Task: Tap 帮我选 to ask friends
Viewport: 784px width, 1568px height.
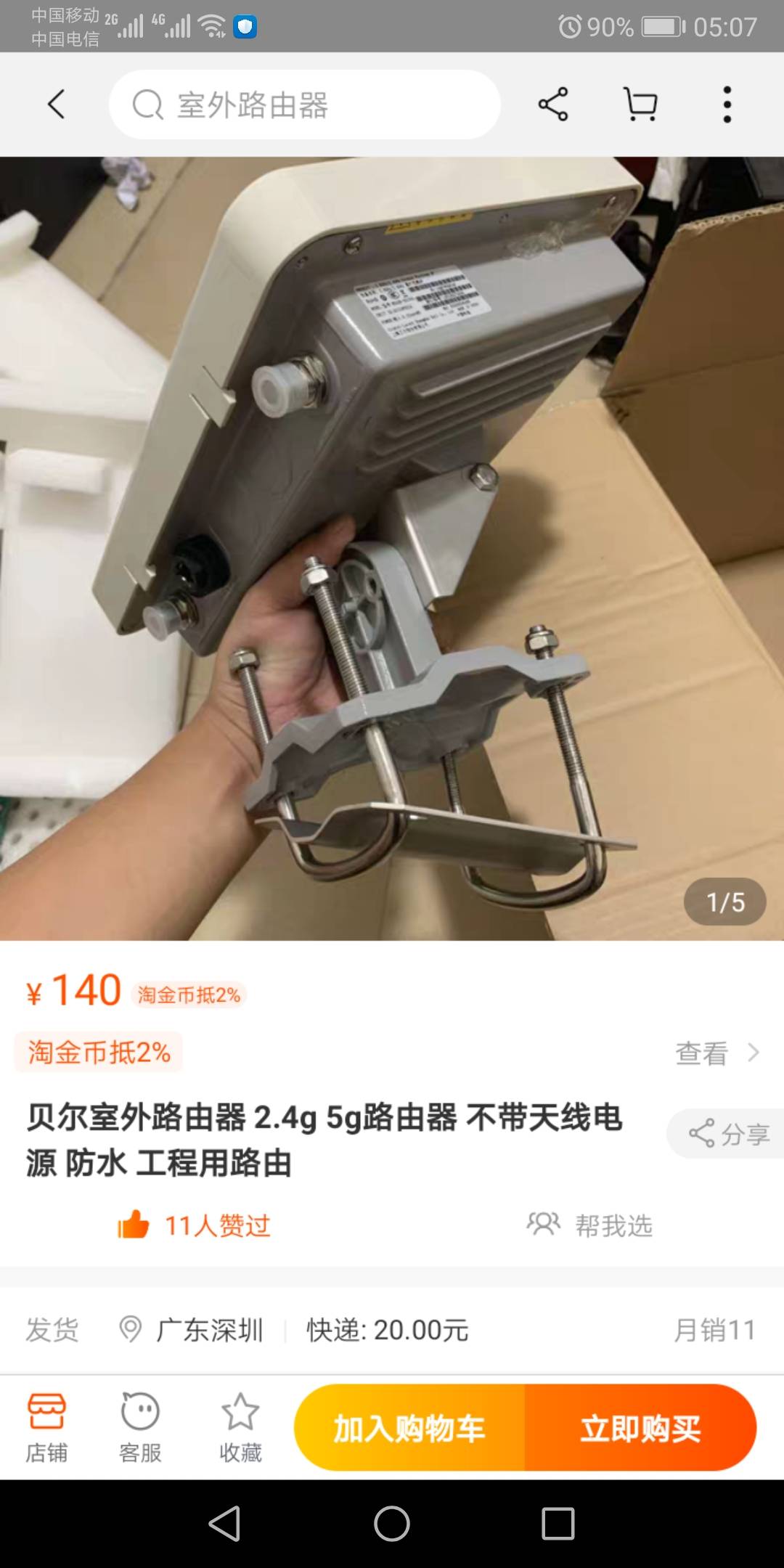Action: pos(589,1225)
